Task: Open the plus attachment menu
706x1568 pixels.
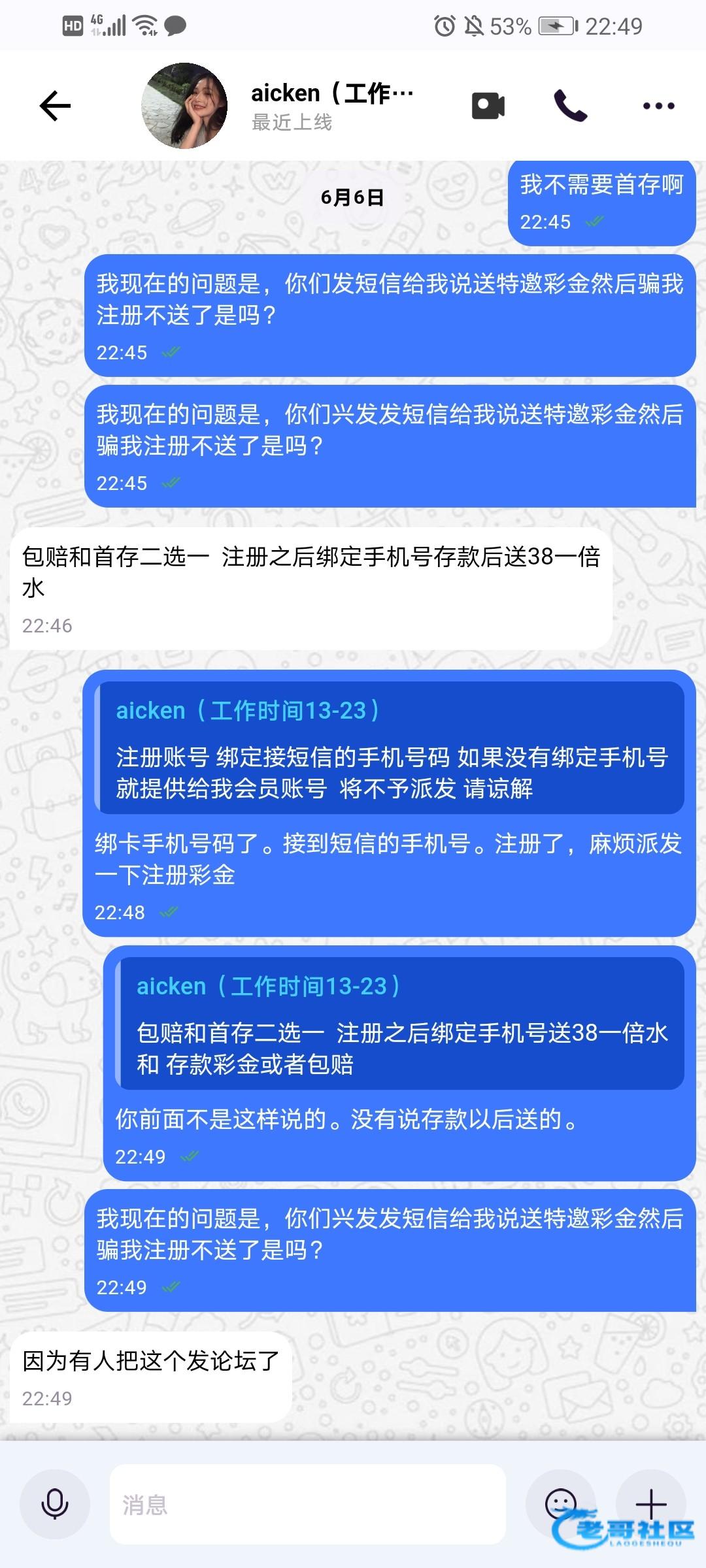Action: [651, 1504]
